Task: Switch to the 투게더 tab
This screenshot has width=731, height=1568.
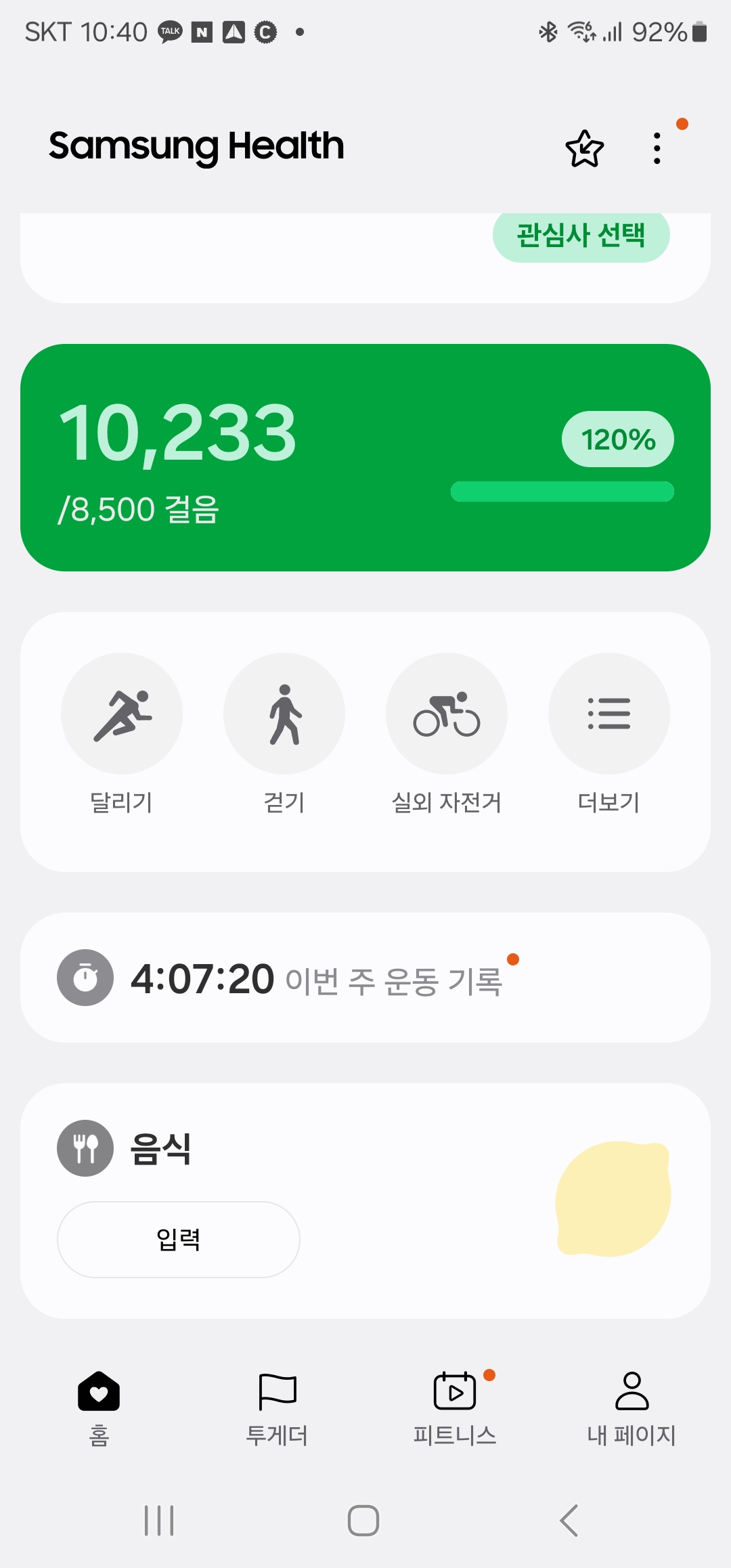Action: 277,1406
